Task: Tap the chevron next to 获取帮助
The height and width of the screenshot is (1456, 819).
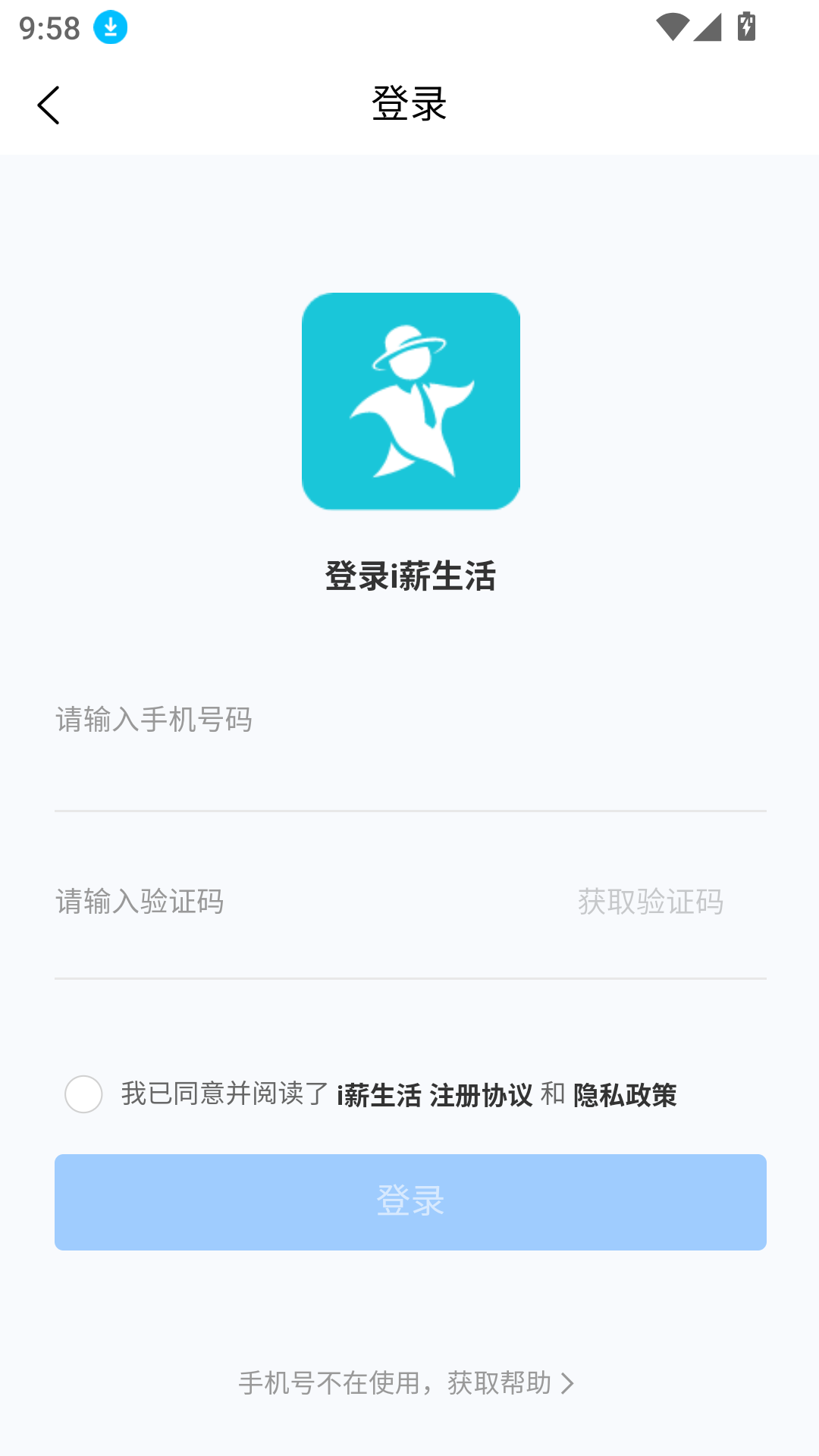Action: [x=567, y=1382]
